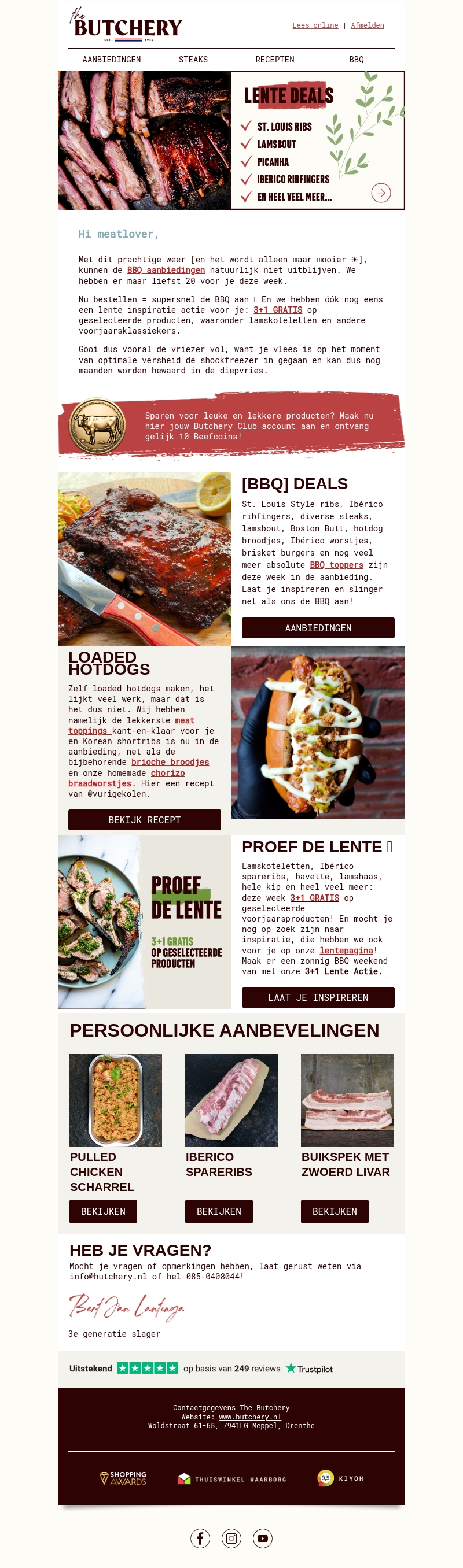Open the Steaks menu item
This screenshot has width=463, height=1568.
click(193, 60)
